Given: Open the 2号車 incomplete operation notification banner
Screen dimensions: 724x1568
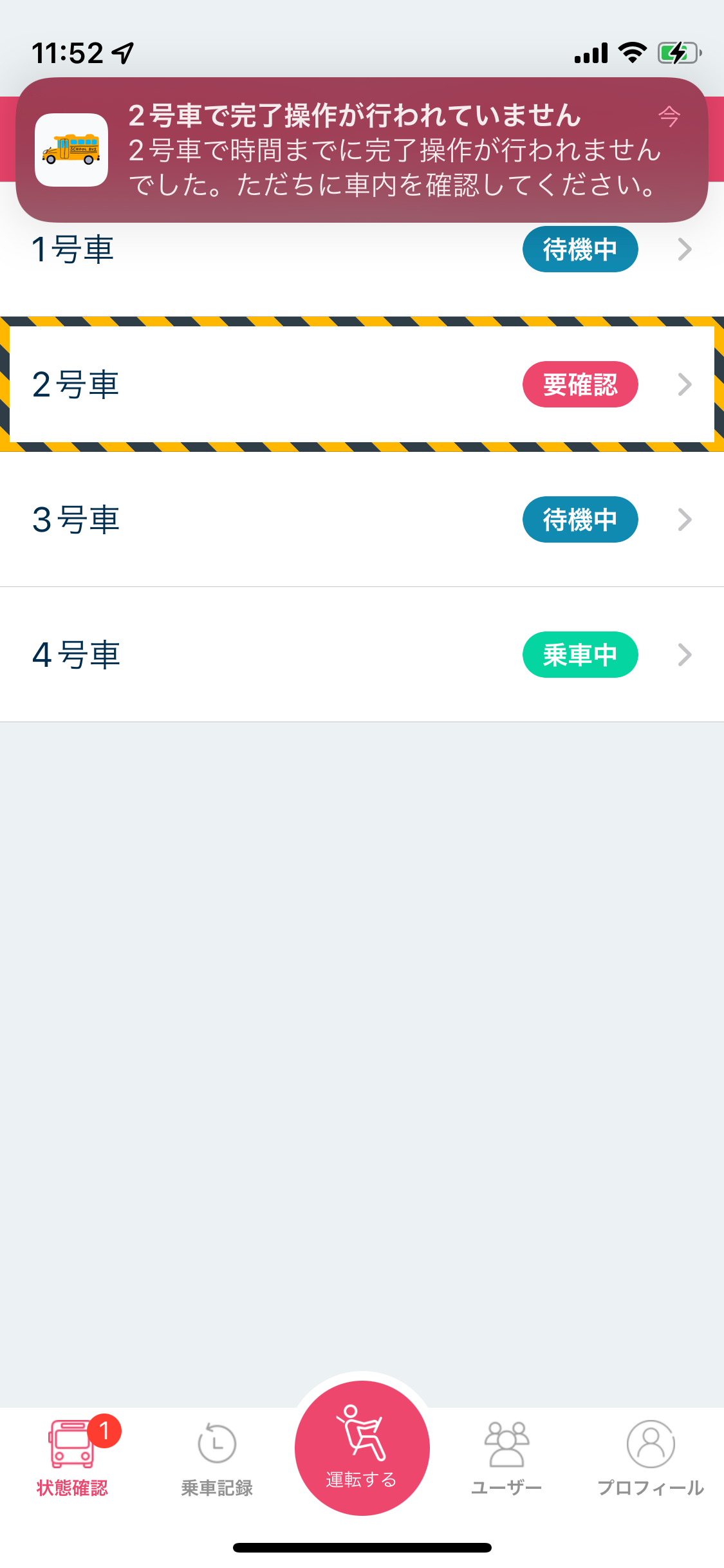Looking at the screenshot, I should point(362,150).
